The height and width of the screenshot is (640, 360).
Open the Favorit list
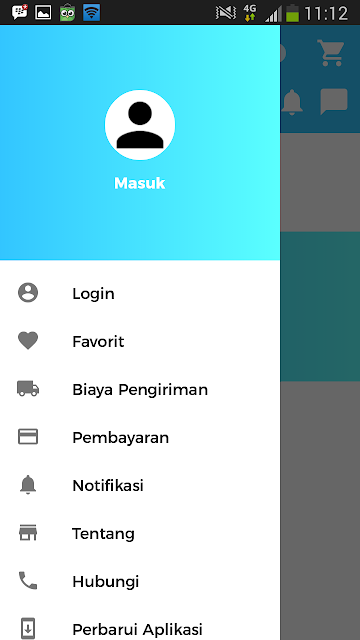point(140,341)
